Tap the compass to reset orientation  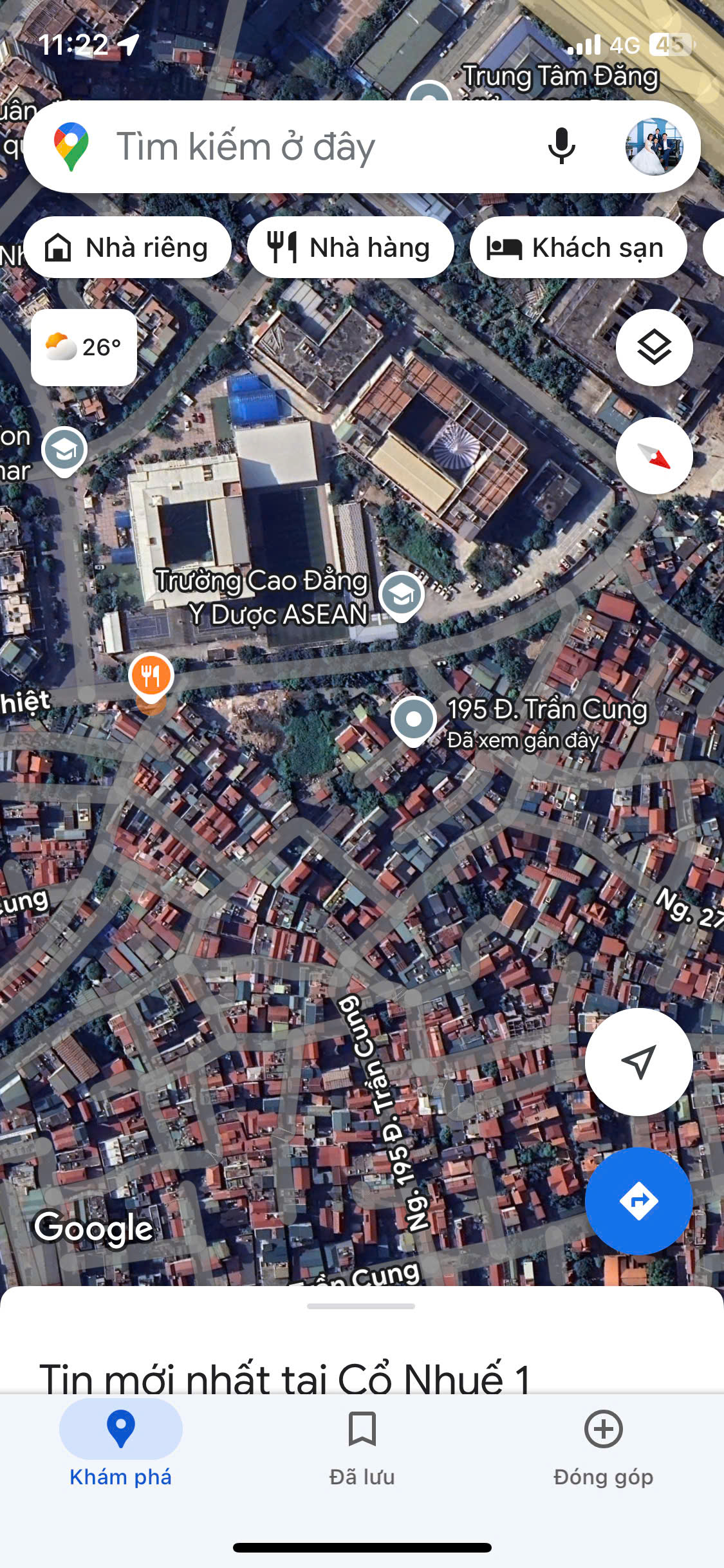pyautogui.click(x=654, y=456)
